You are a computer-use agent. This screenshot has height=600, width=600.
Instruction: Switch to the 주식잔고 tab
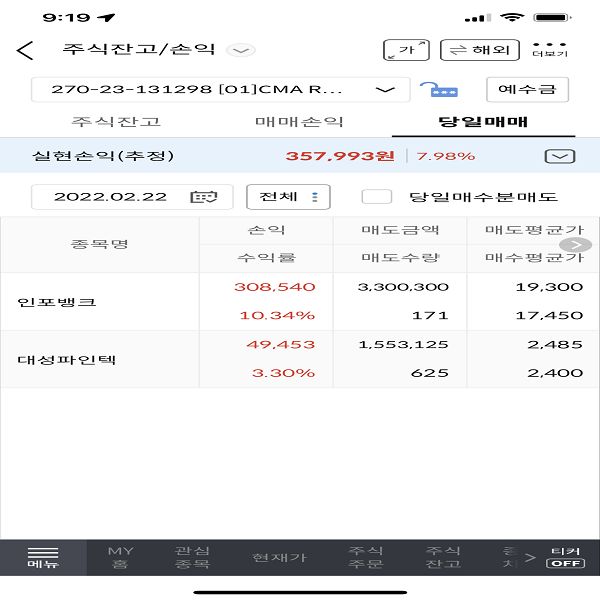pos(116,122)
